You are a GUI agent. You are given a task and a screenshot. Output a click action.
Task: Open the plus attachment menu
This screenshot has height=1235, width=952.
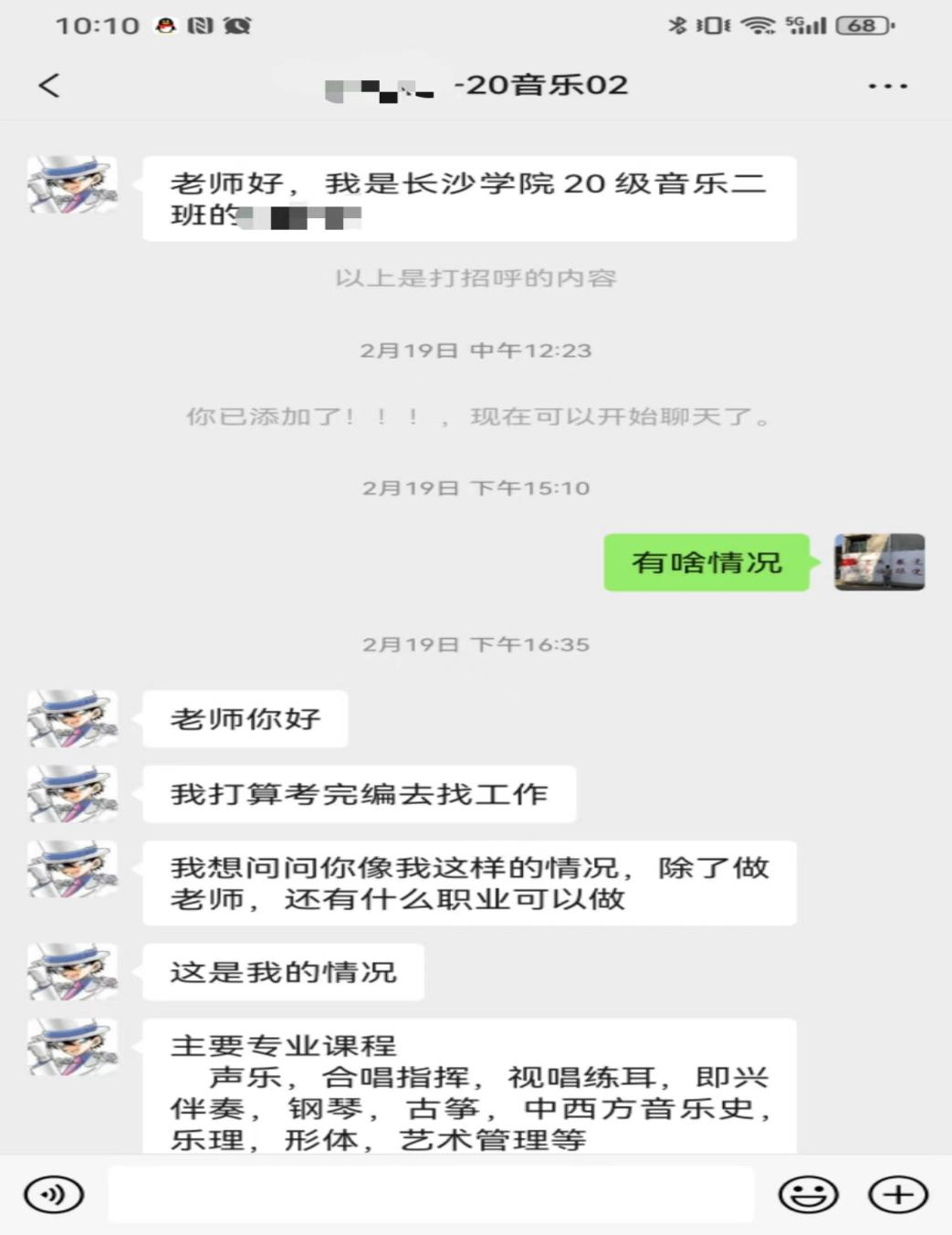click(898, 1194)
